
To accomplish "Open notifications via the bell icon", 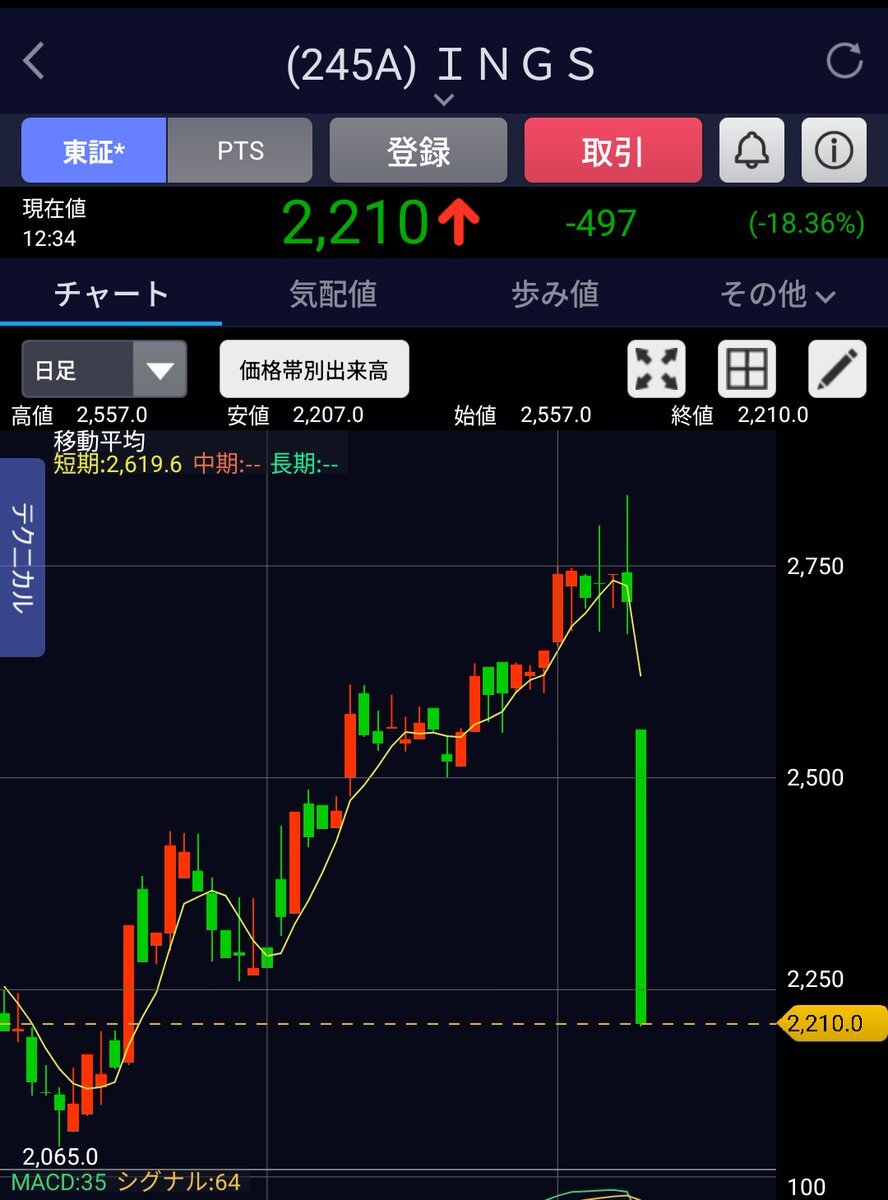I will coord(751,150).
